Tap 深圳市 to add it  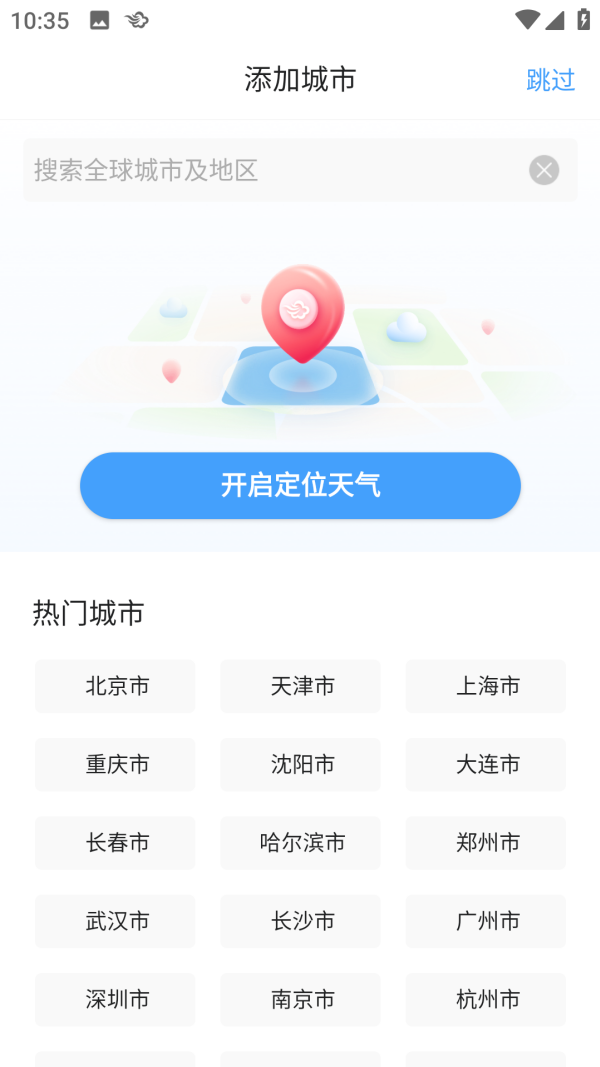115,998
